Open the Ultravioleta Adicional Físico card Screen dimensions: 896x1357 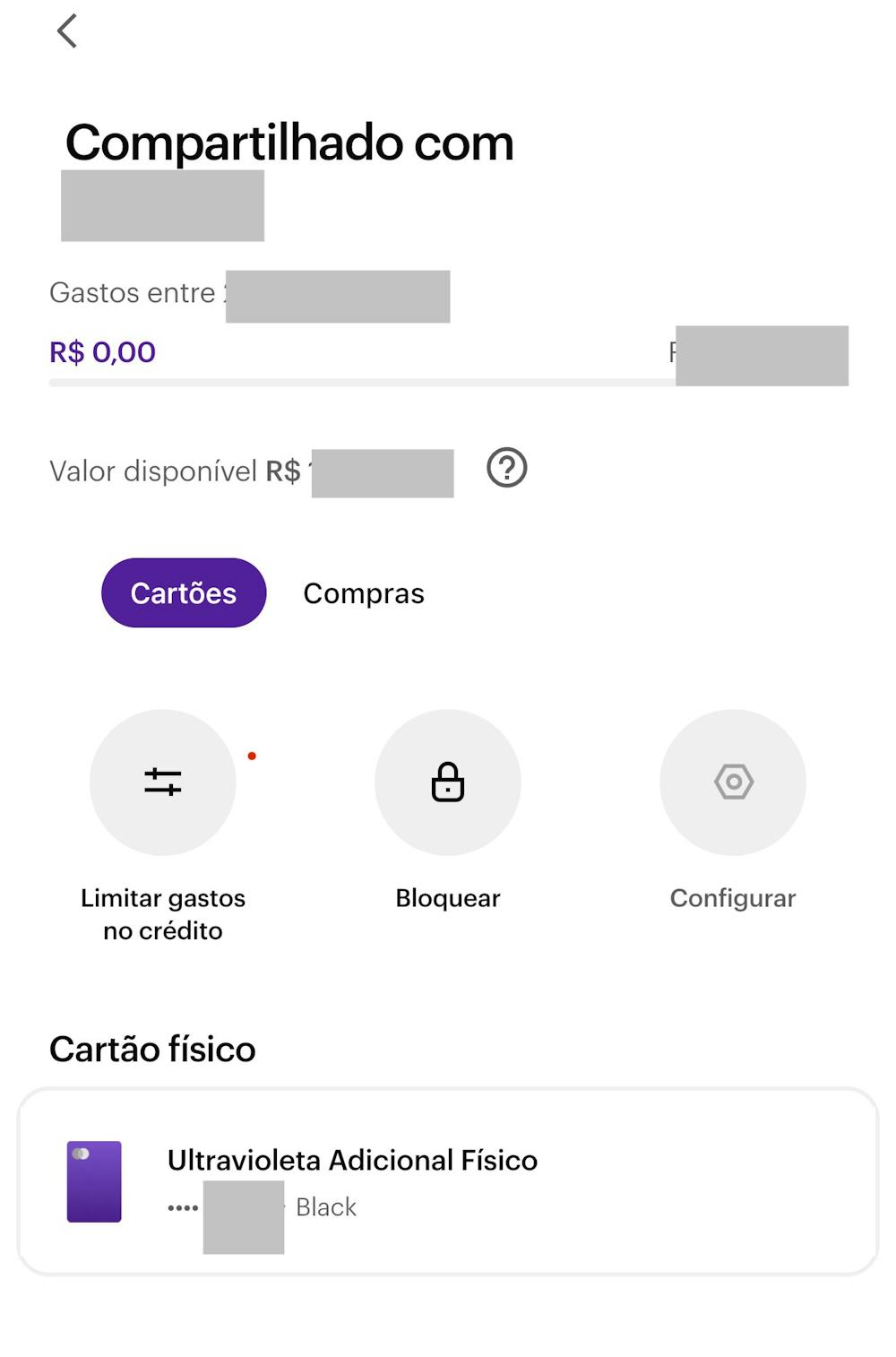click(x=448, y=1181)
